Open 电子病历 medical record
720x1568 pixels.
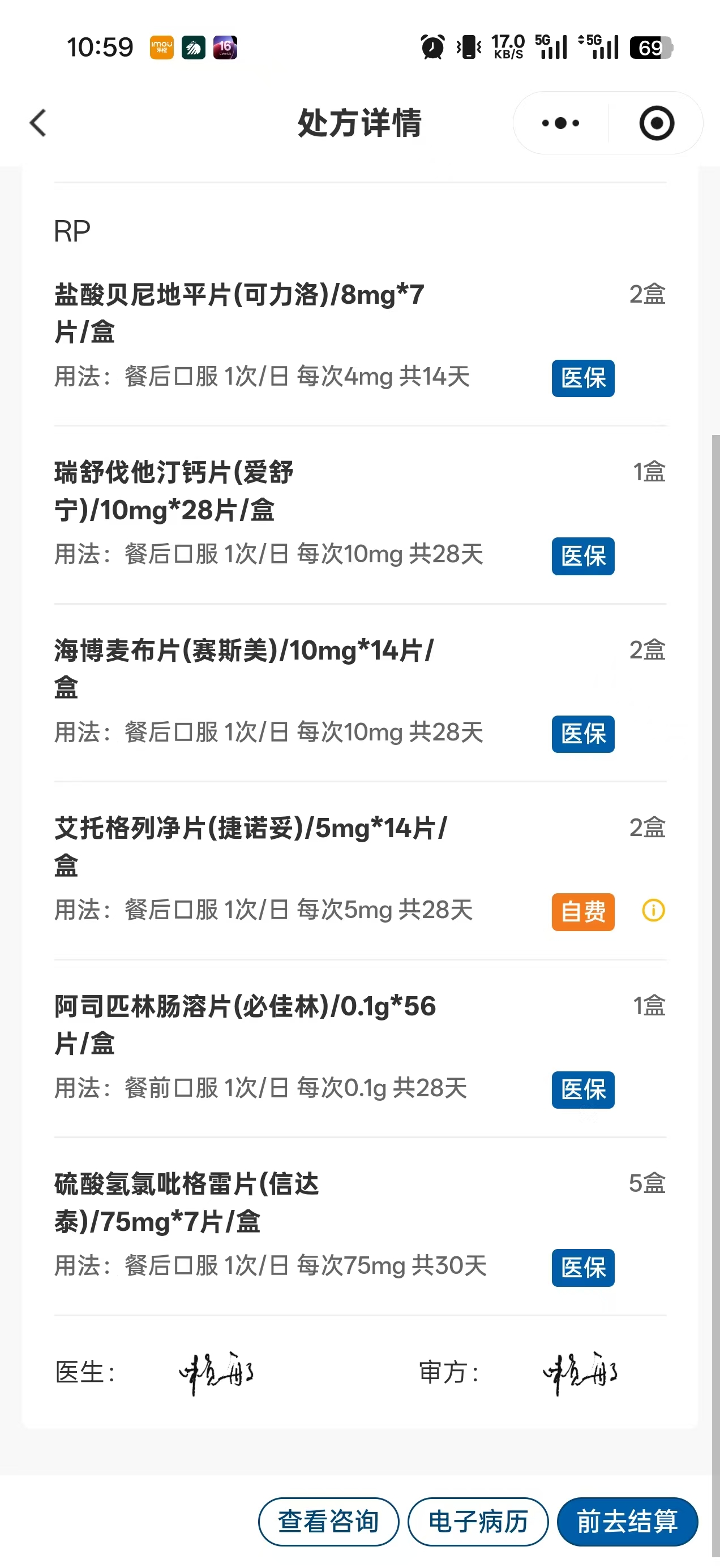(478, 1521)
